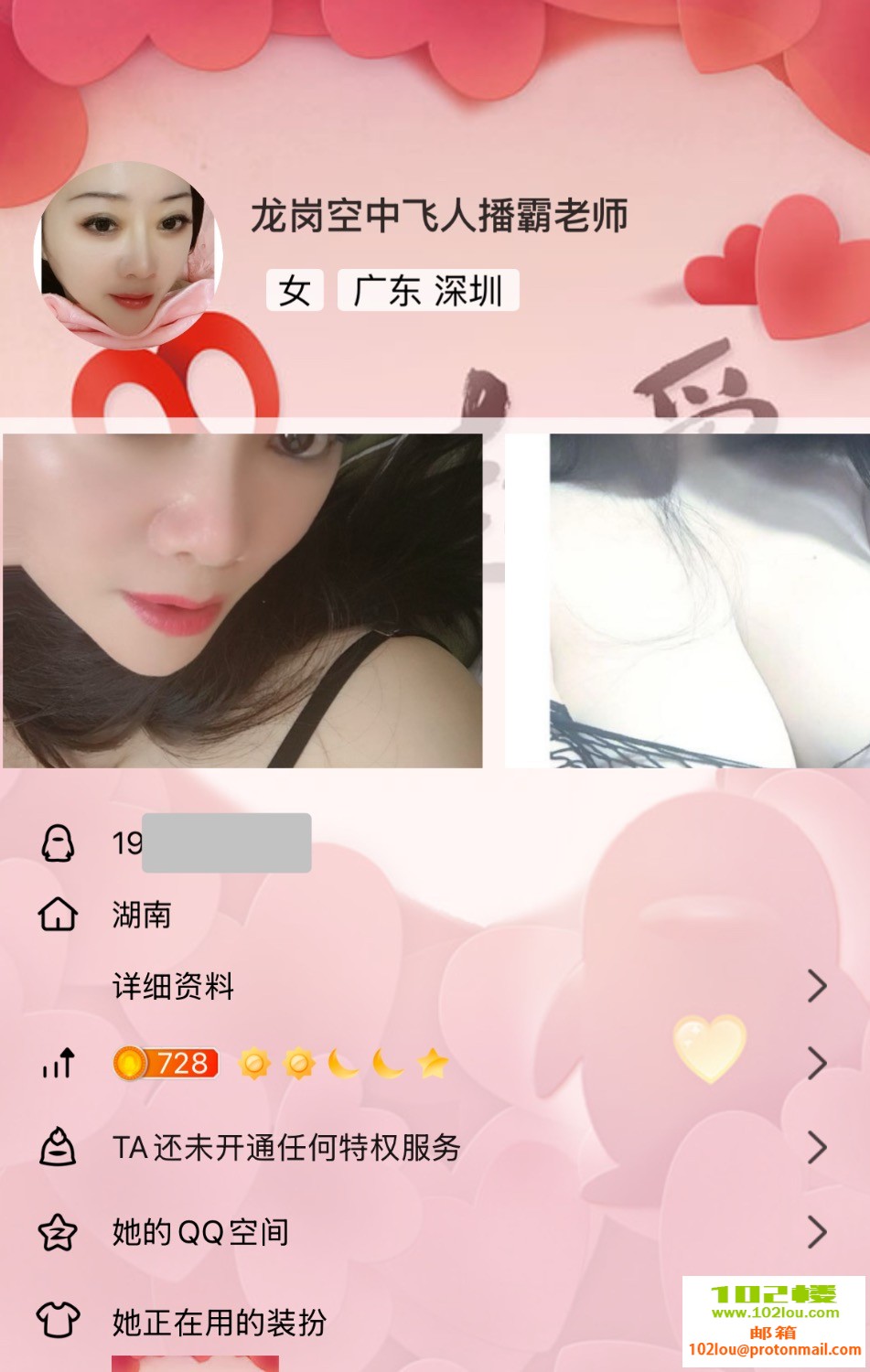
Task: Open the first album photo tile
Action: [242, 600]
